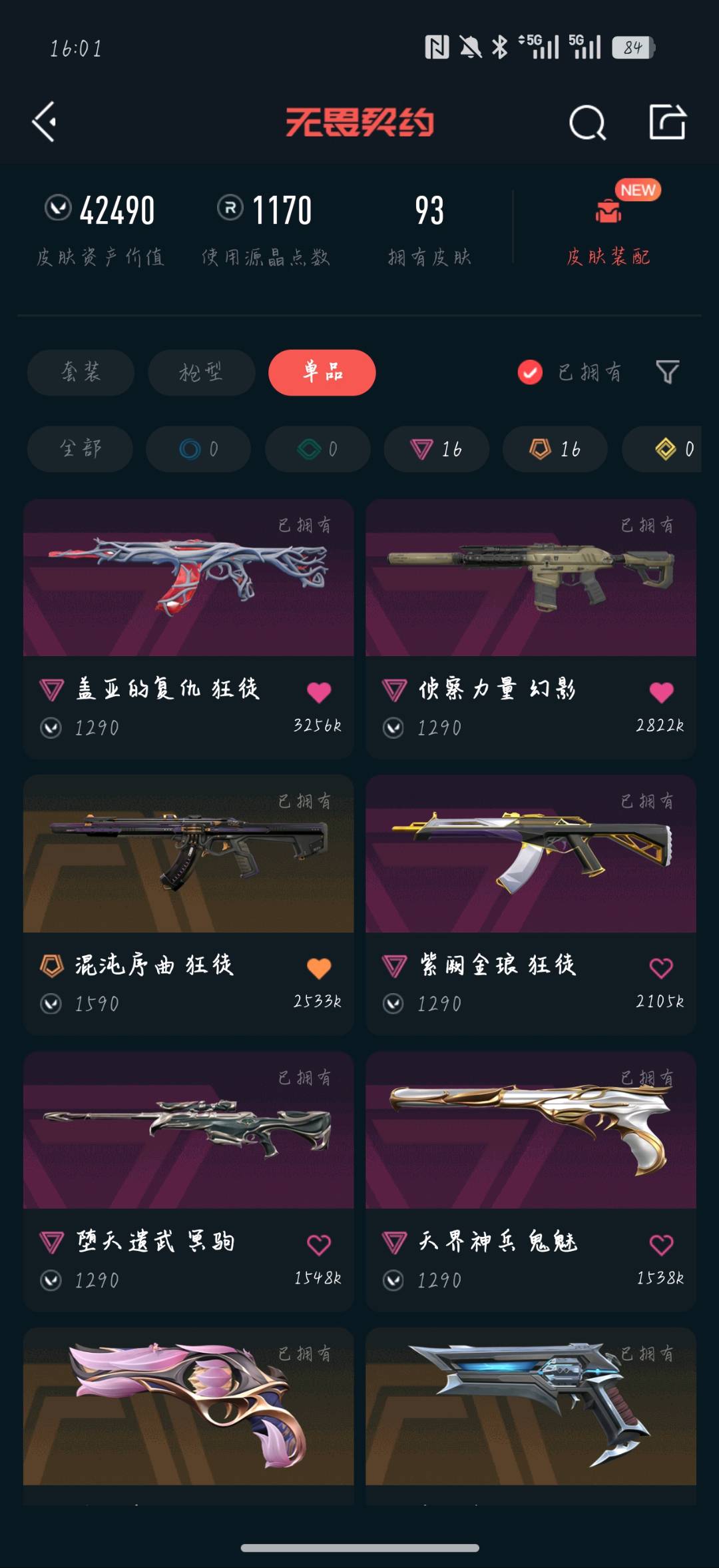
Task: Open the 混沌序曲 狂徒 skin card
Action: [x=188, y=905]
